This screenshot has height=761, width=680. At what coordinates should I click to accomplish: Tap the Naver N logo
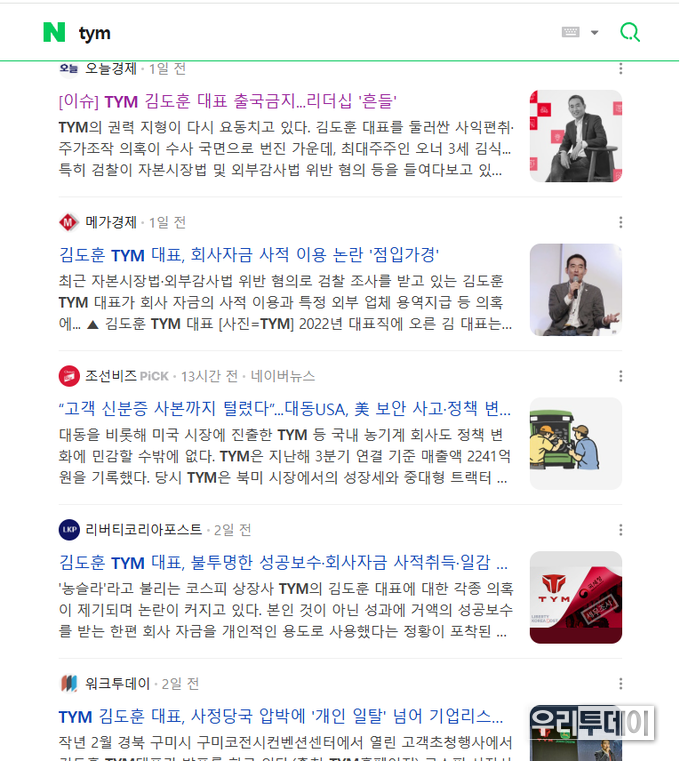[54, 32]
